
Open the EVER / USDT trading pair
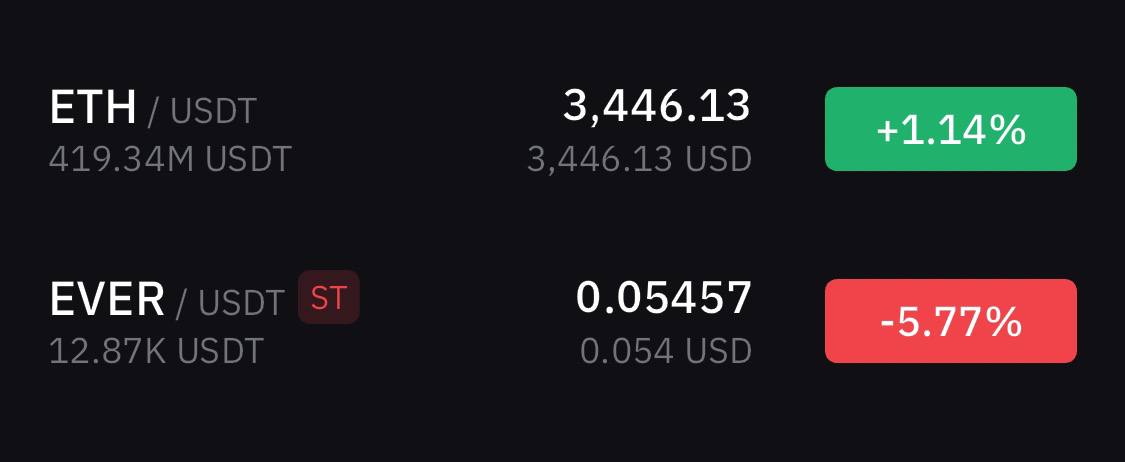pos(166,300)
